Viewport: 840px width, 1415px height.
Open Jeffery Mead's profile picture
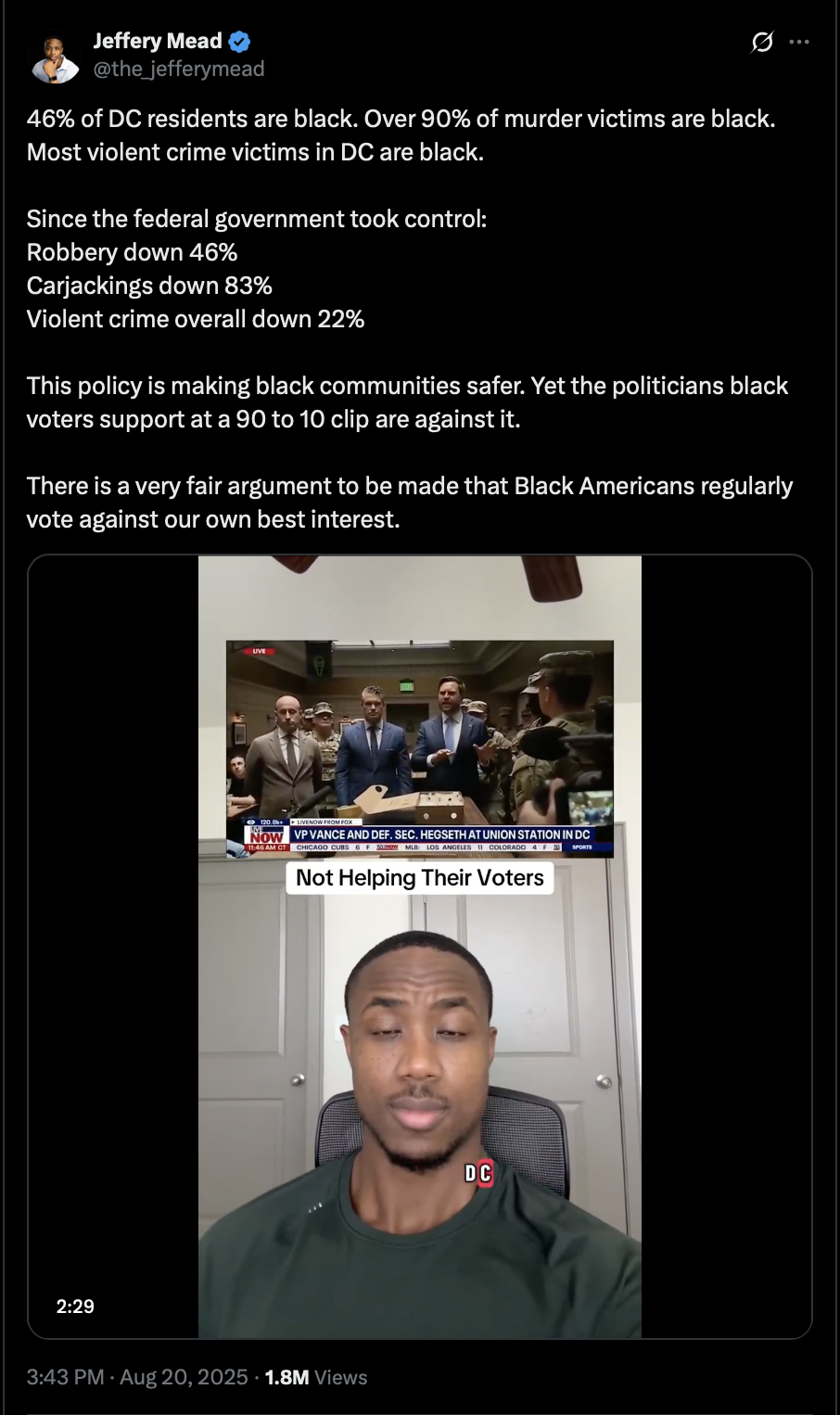point(55,58)
